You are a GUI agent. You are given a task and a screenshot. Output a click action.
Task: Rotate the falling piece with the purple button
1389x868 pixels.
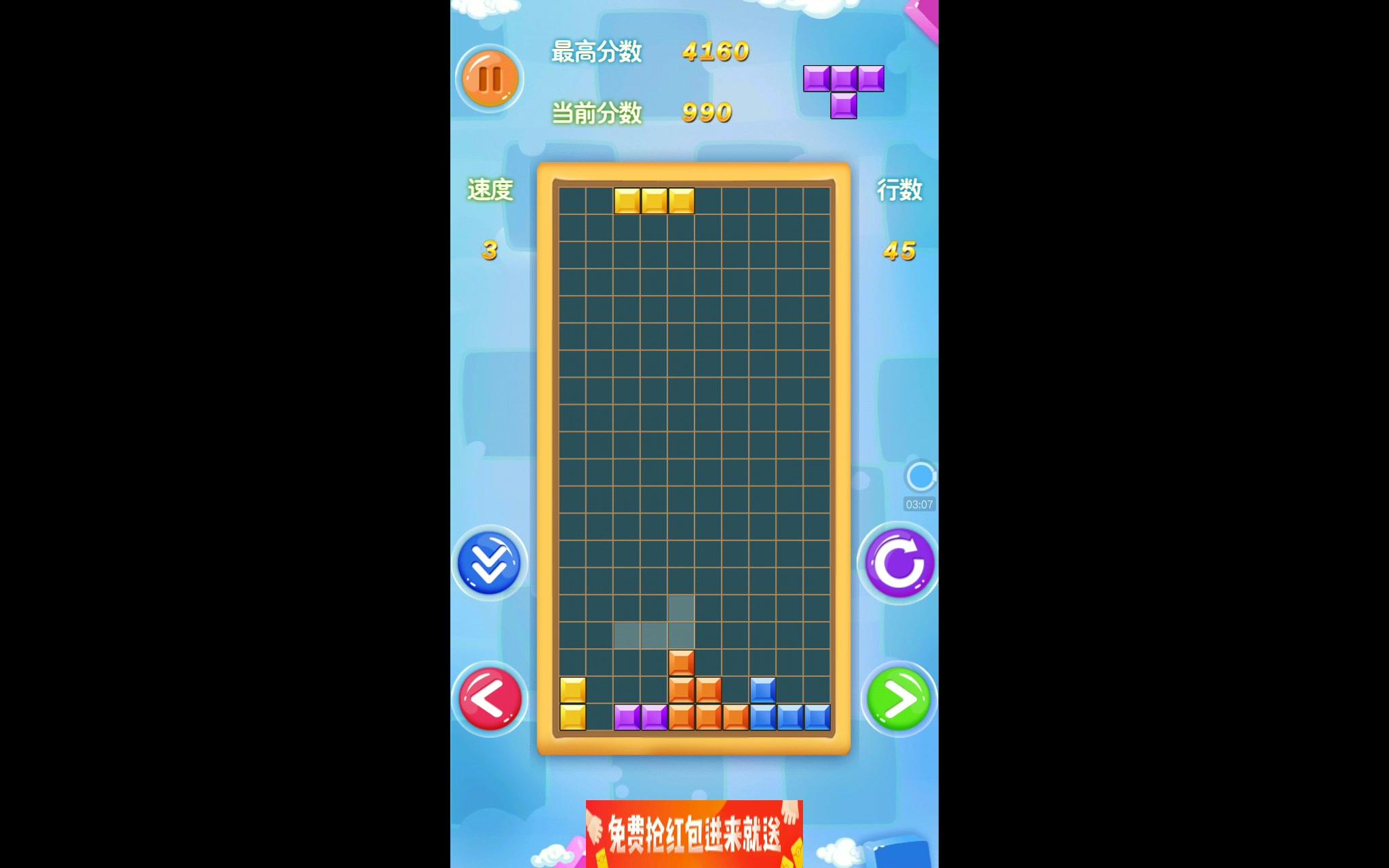click(x=899, y=563)
